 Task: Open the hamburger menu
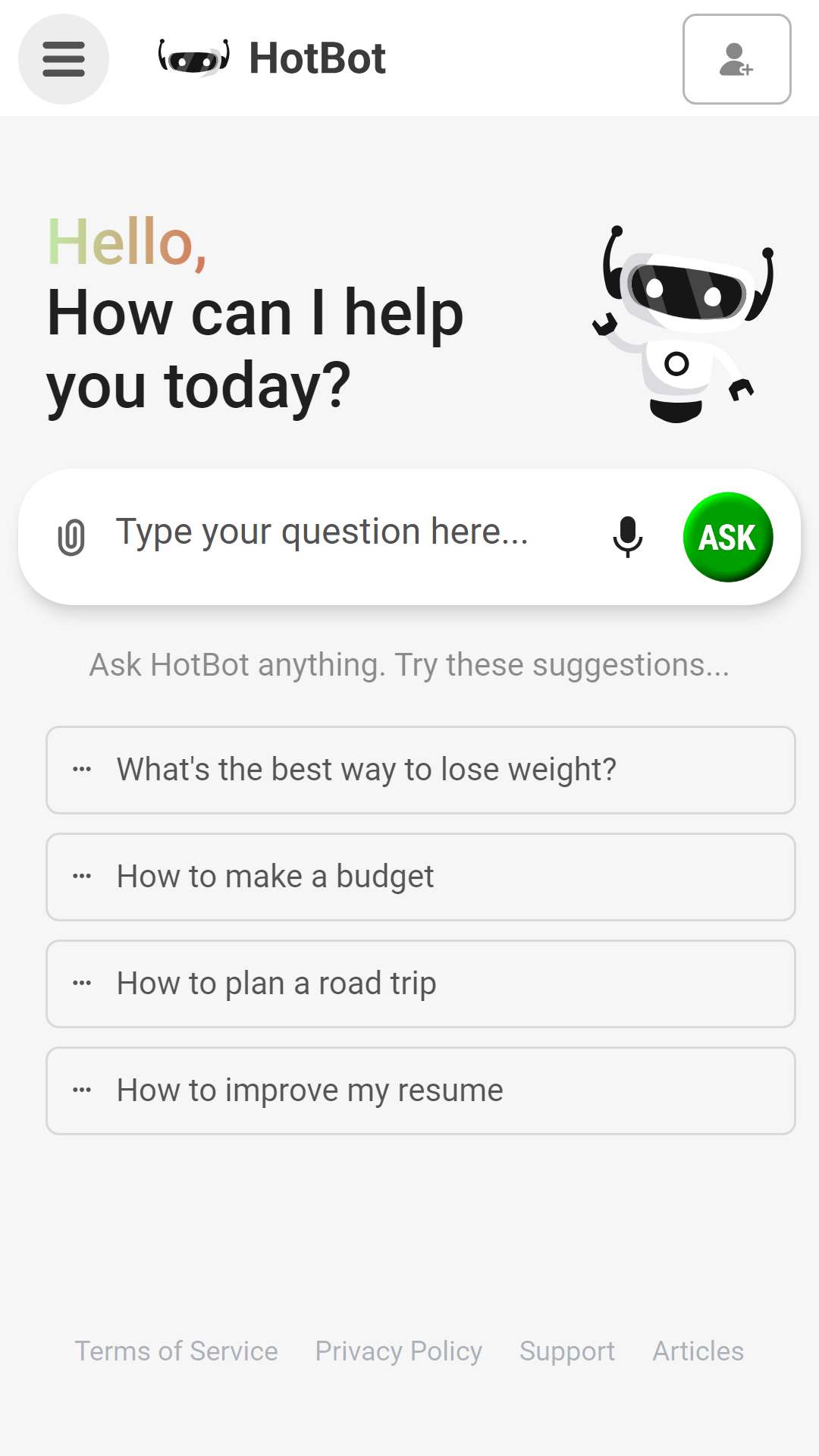pyautogui.click(x=64, y=59)
